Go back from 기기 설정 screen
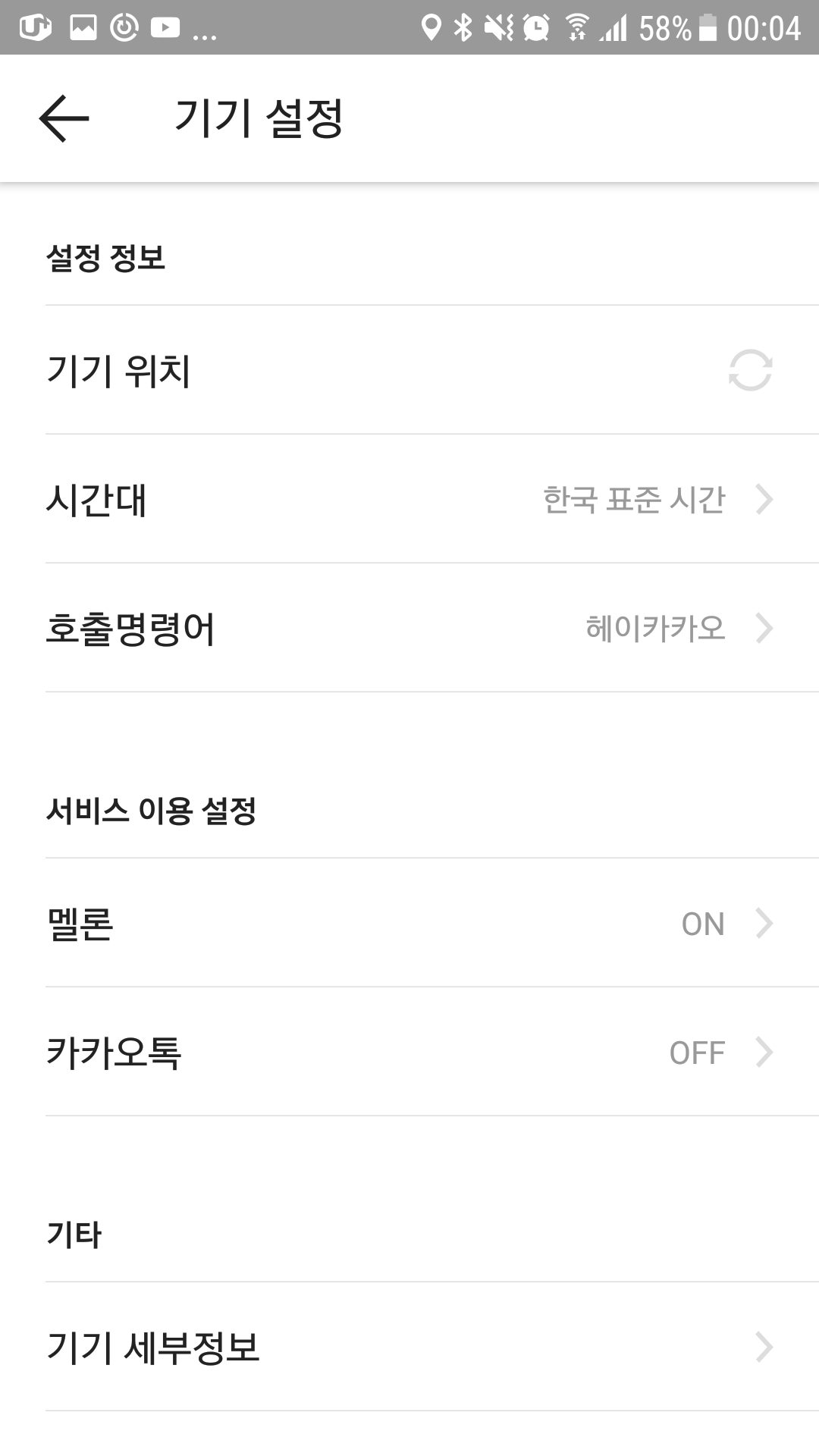819x1456 pixels. tap(64, 118)
